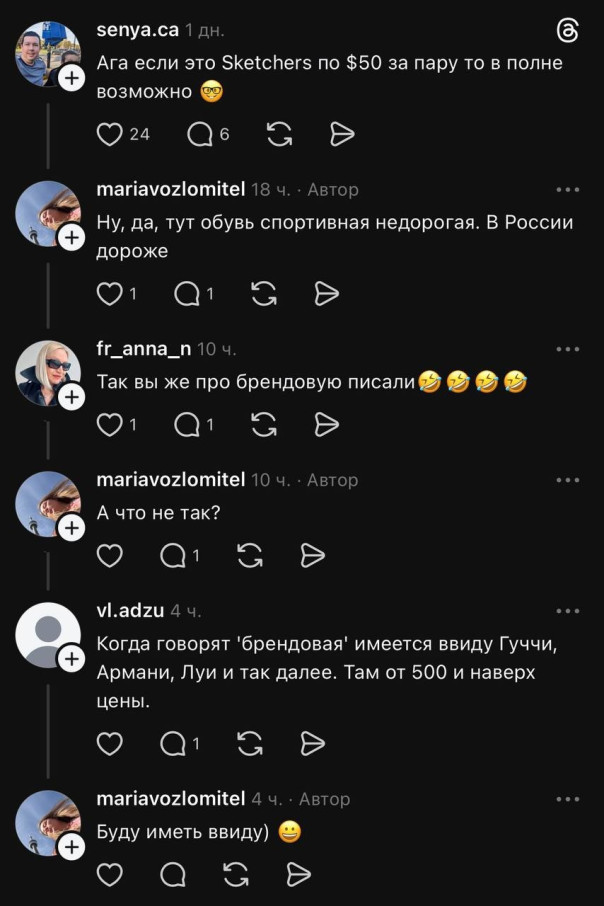Open replies to senya.ca's comment

[x=200, y=134]
